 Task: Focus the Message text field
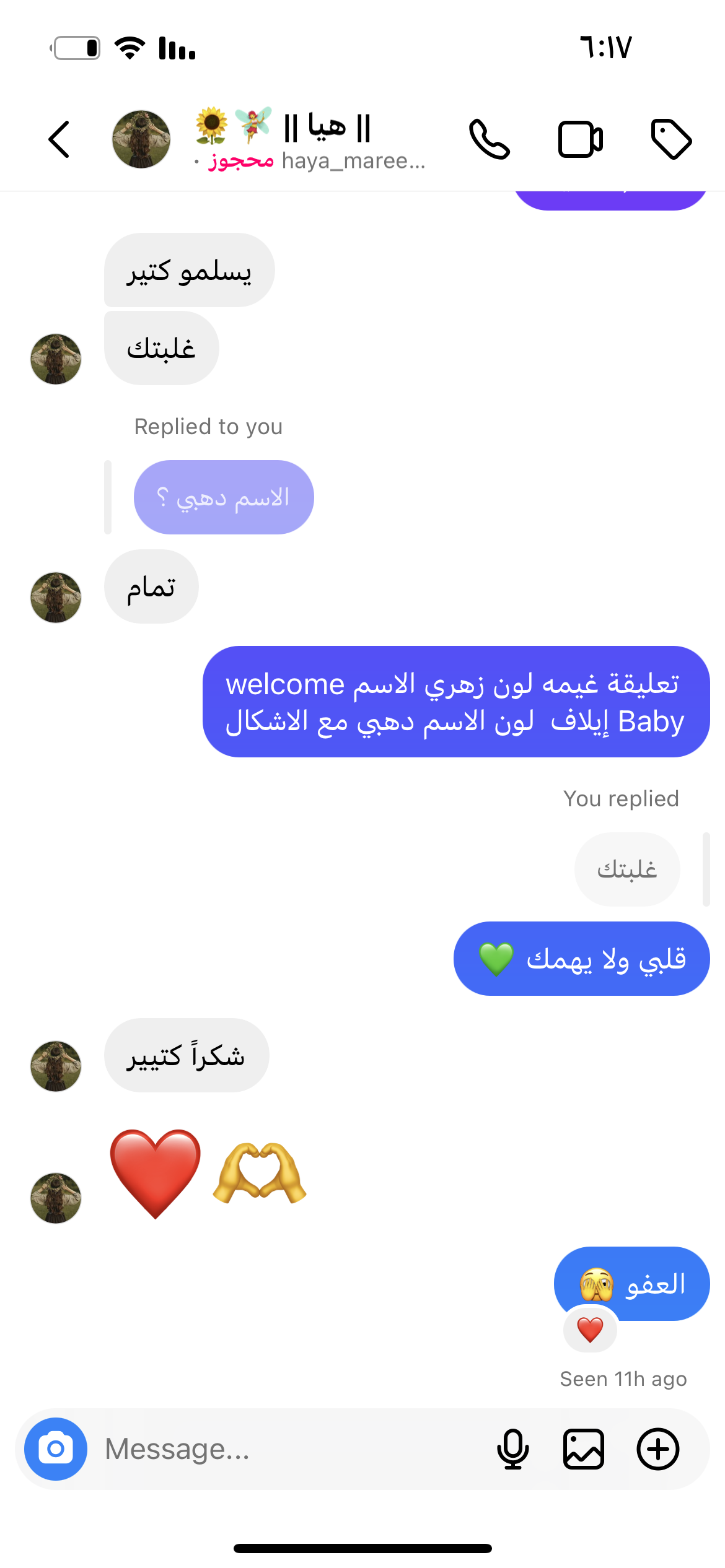pyautogui.click(x=291, y=1449)
